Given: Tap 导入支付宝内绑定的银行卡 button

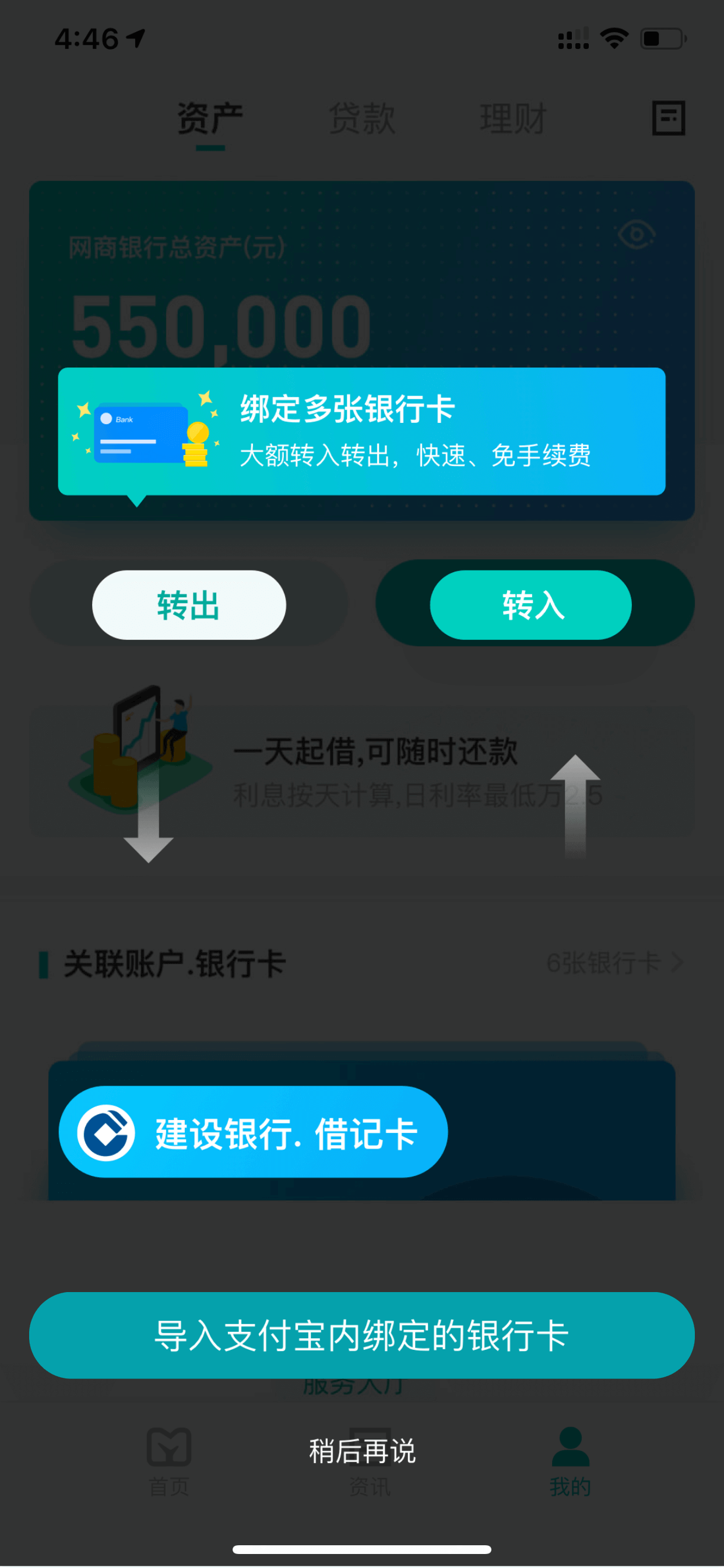Looking at the screenshot, I should click(362, 1335).
